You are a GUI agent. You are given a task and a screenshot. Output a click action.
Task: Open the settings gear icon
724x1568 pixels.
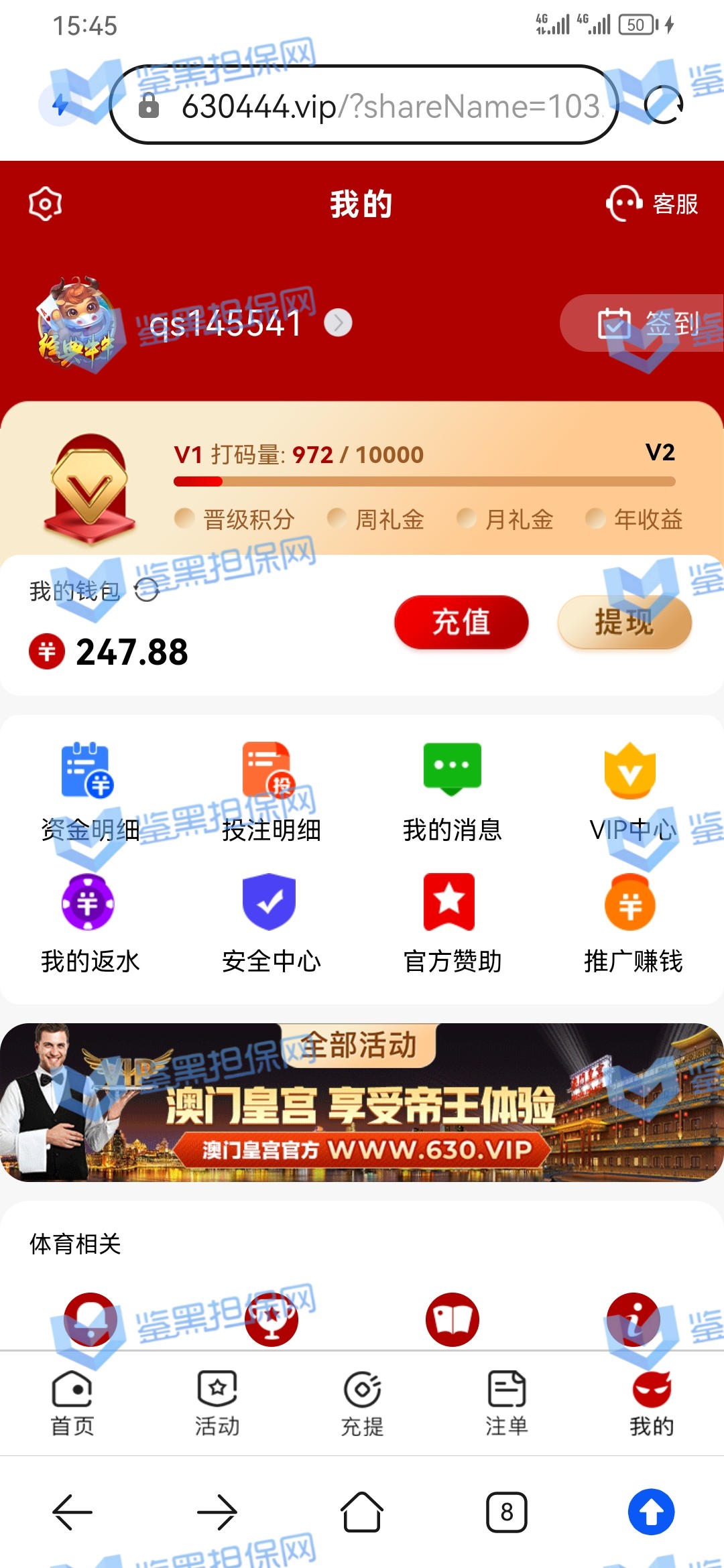[x=46, y=204]
